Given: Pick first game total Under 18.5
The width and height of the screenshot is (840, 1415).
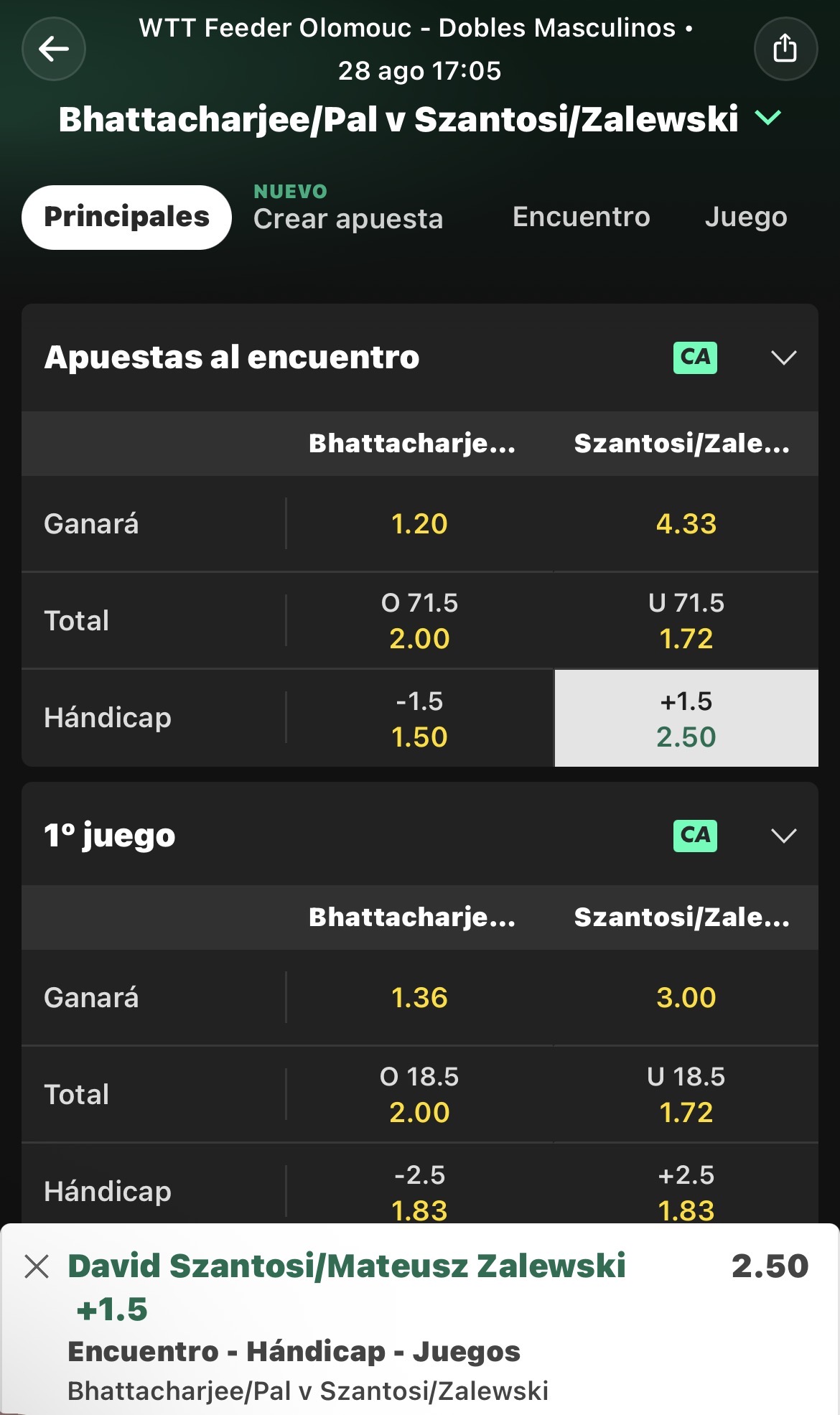Looking at the screenshot, I should tap(686, 1095).
